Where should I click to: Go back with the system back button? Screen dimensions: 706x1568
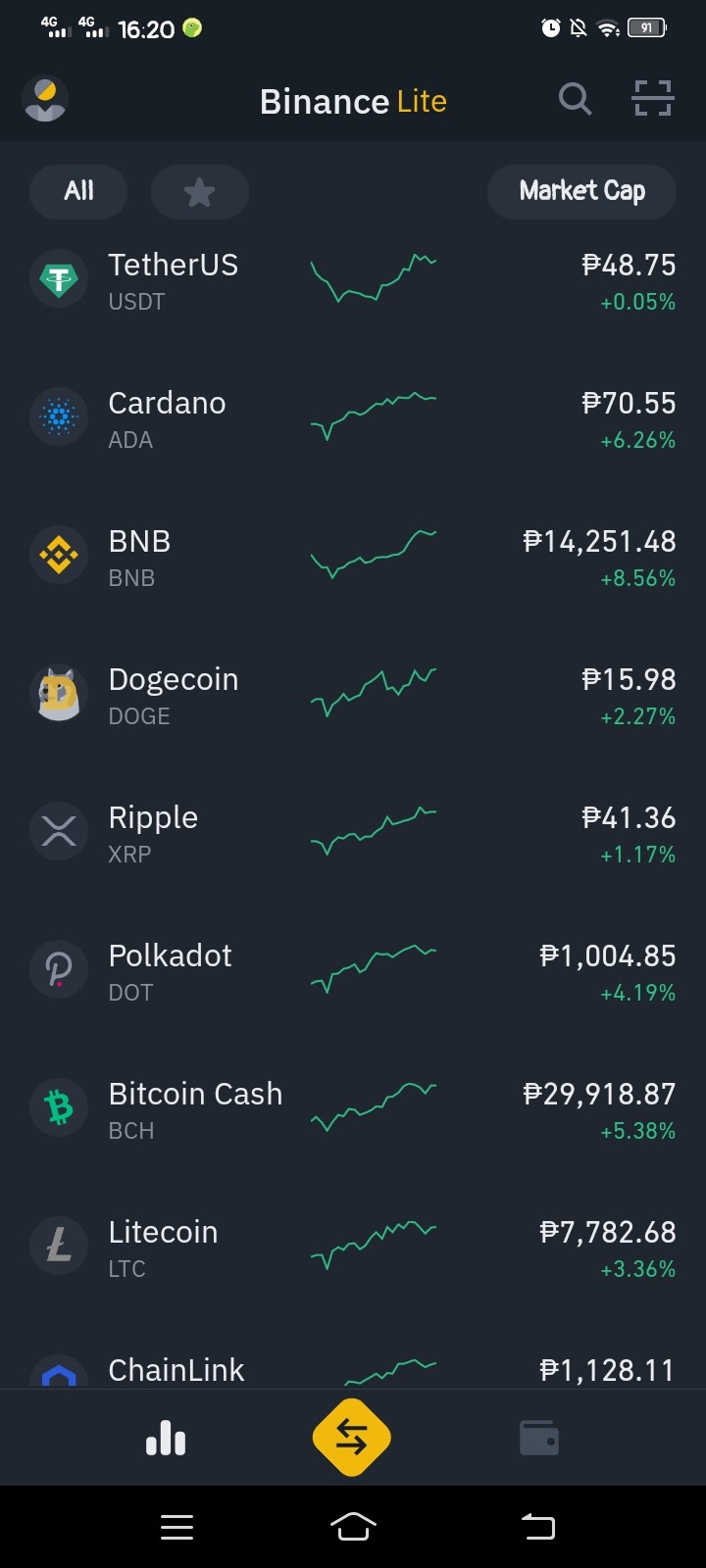[537, 1526]
